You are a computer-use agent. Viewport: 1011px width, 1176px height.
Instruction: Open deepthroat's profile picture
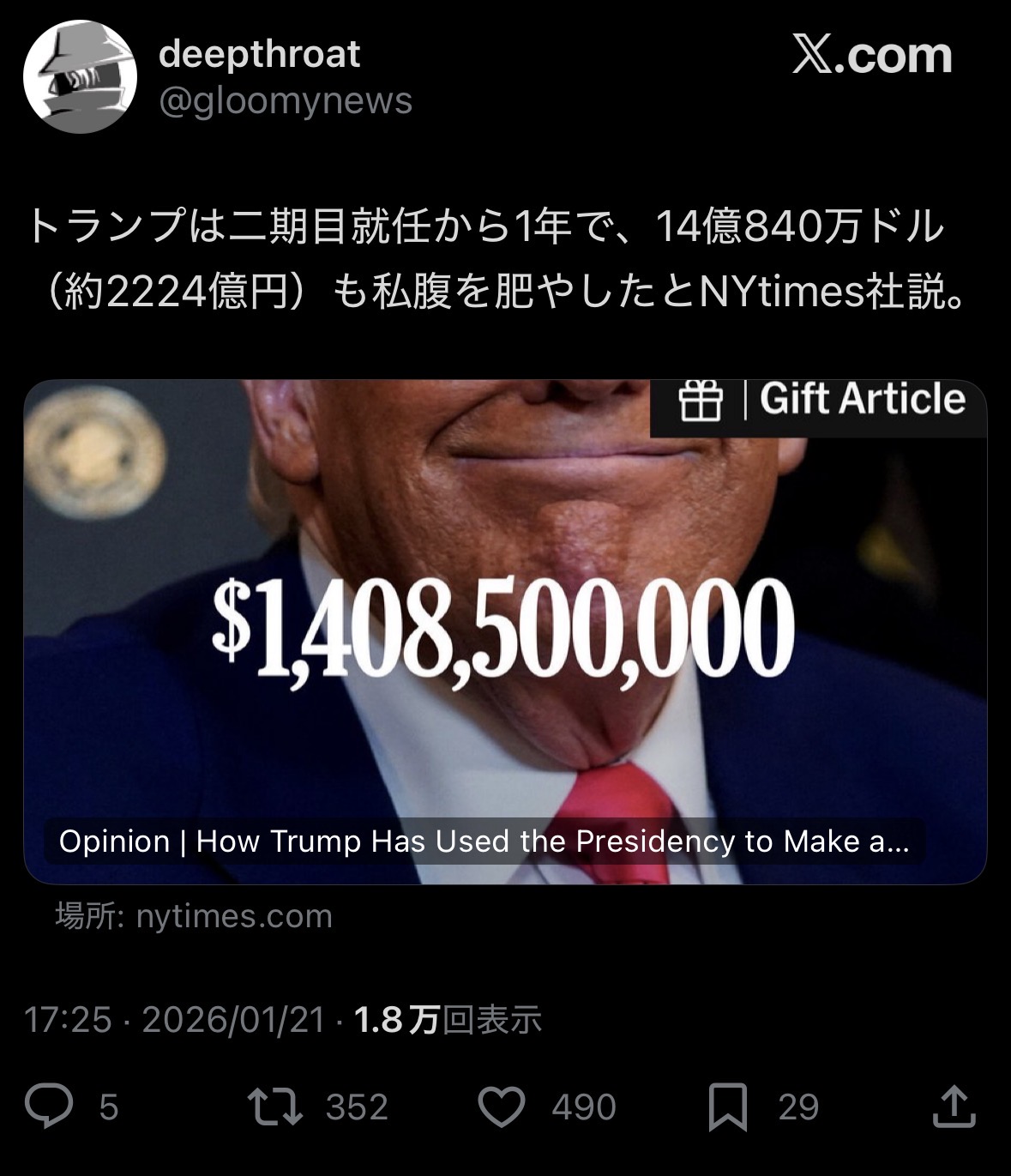click(x=80, y=77)
